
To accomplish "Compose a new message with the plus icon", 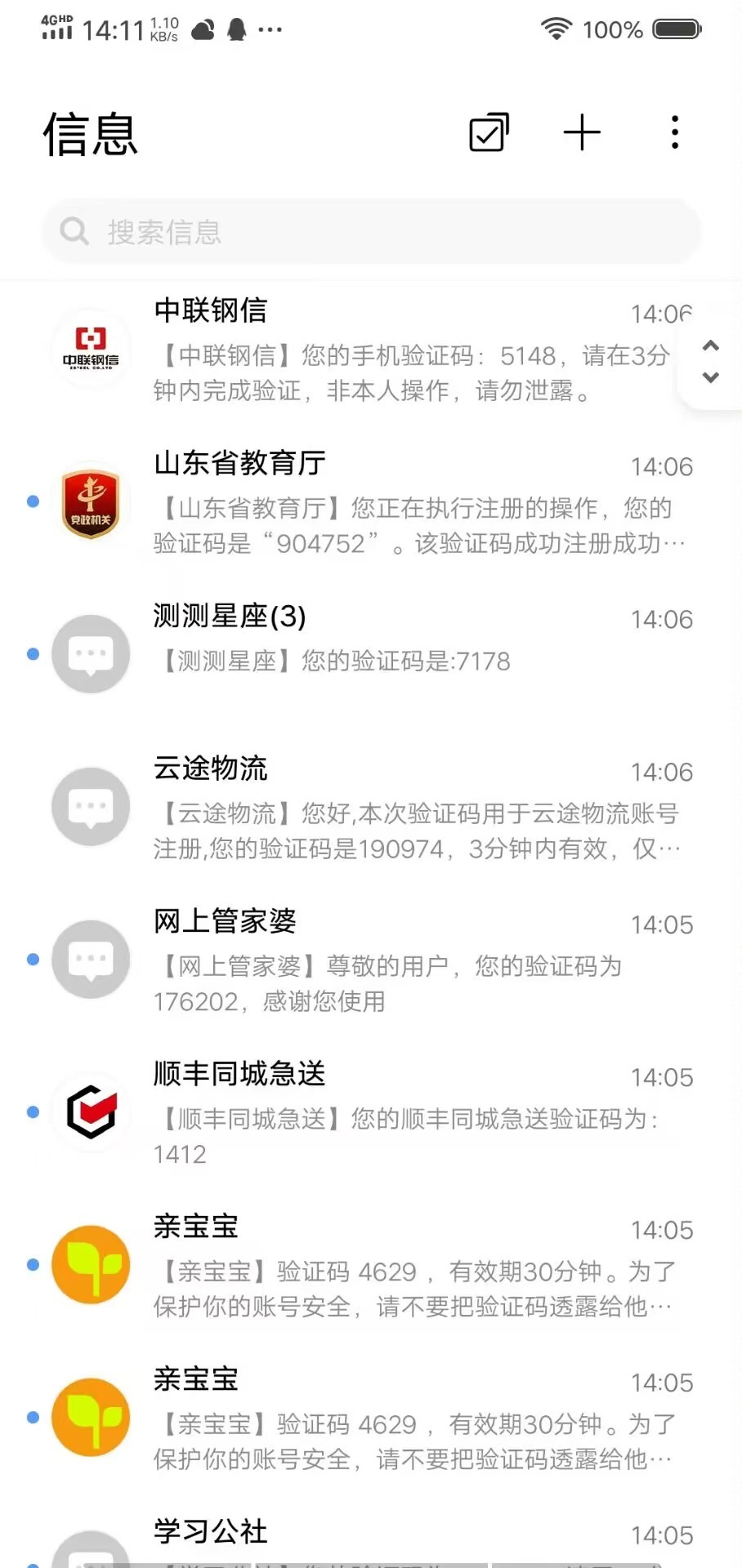I will click(x=582, y=132).
